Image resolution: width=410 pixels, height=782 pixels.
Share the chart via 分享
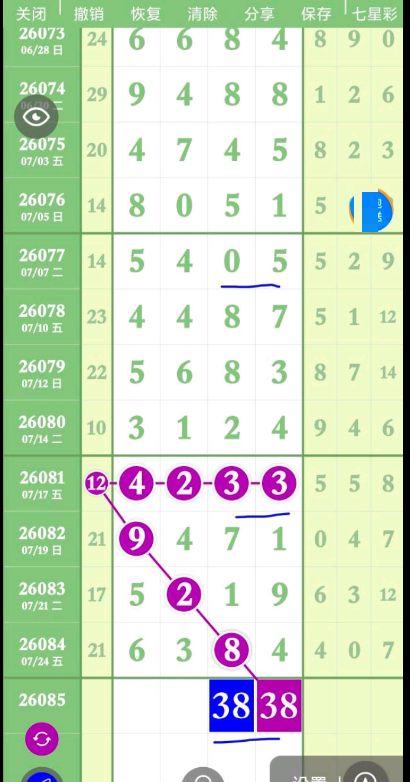coord(259,14)
